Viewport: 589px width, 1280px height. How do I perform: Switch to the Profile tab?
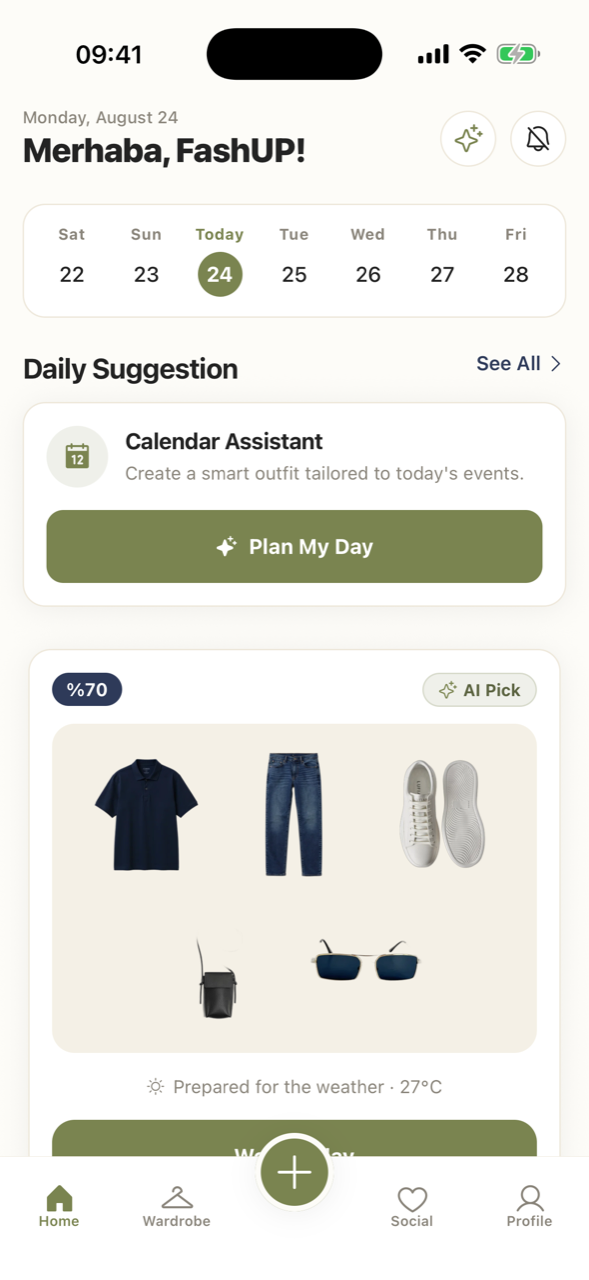tap(529, 1206)
